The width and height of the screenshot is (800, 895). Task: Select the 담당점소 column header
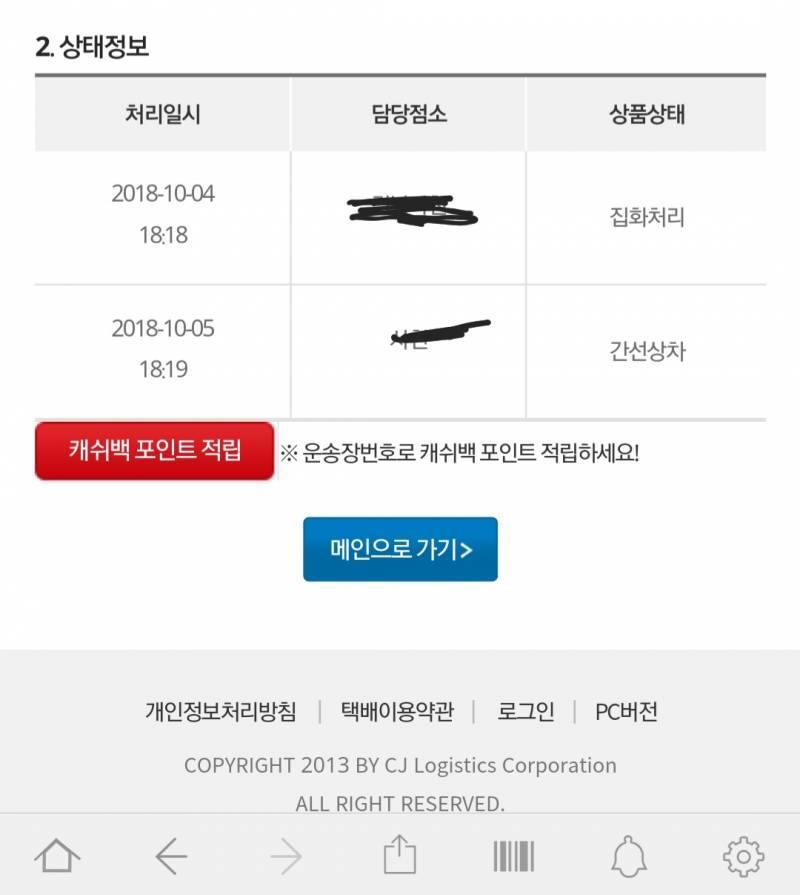[406, 114]
